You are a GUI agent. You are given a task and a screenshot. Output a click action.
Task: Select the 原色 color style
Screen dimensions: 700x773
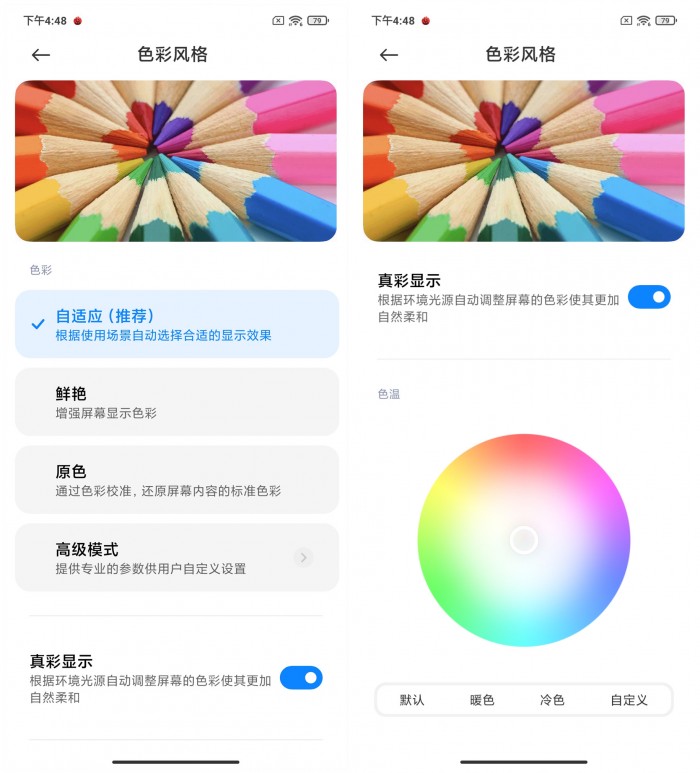pos(176,480)
